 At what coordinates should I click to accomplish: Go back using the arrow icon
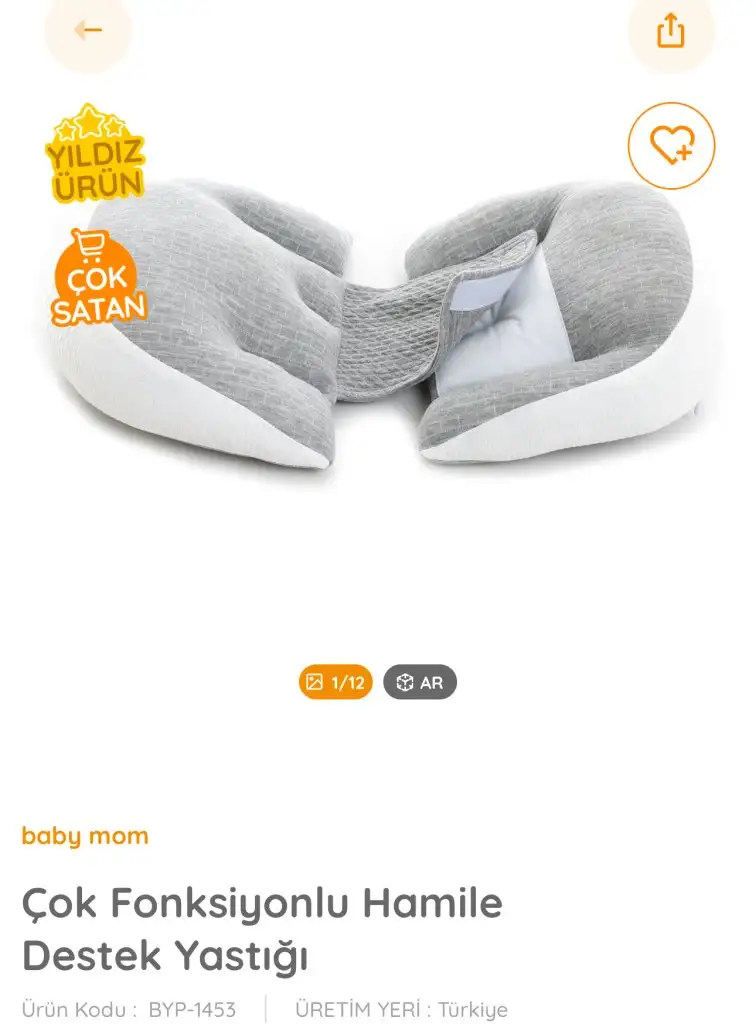[x=88, y=30]
